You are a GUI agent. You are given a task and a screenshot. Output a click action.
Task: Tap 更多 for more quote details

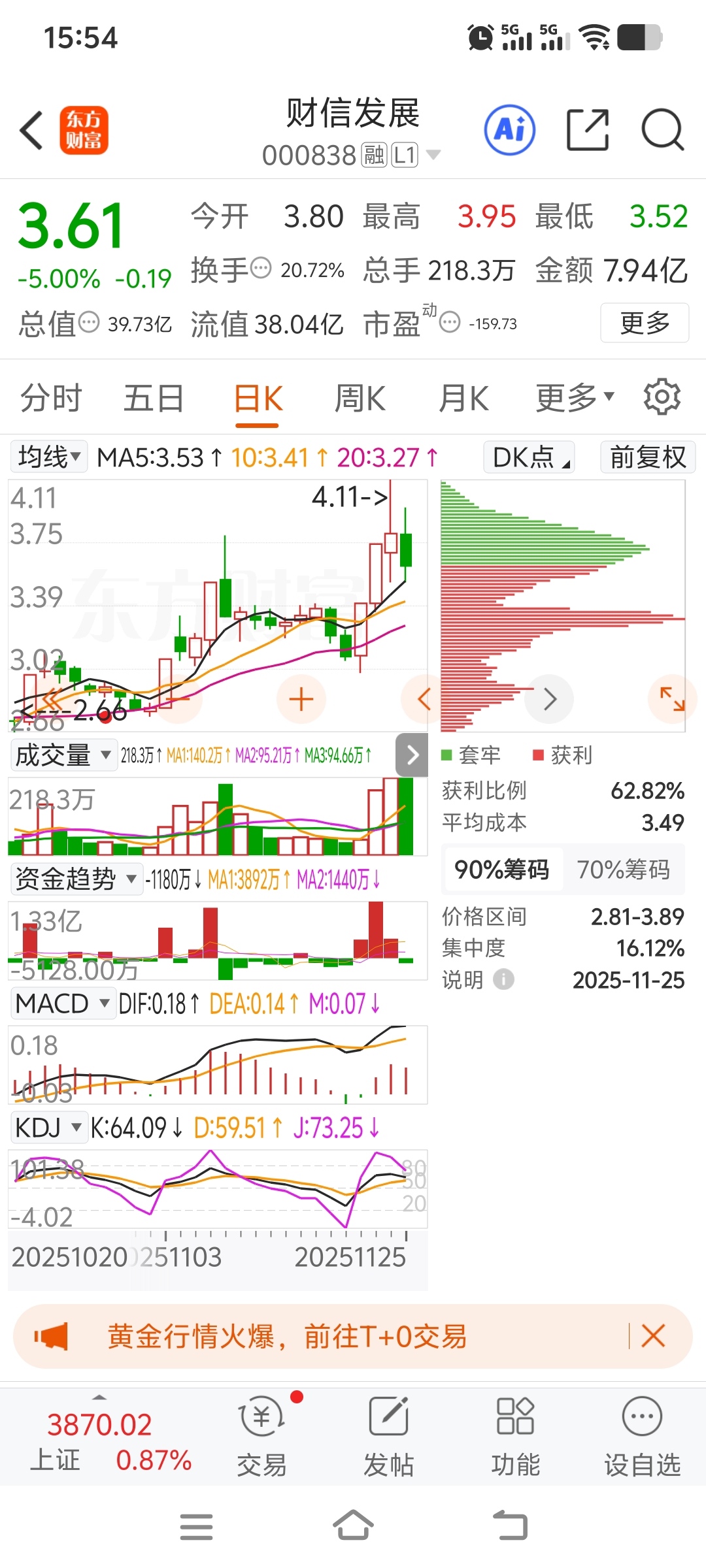click(645, 323)
